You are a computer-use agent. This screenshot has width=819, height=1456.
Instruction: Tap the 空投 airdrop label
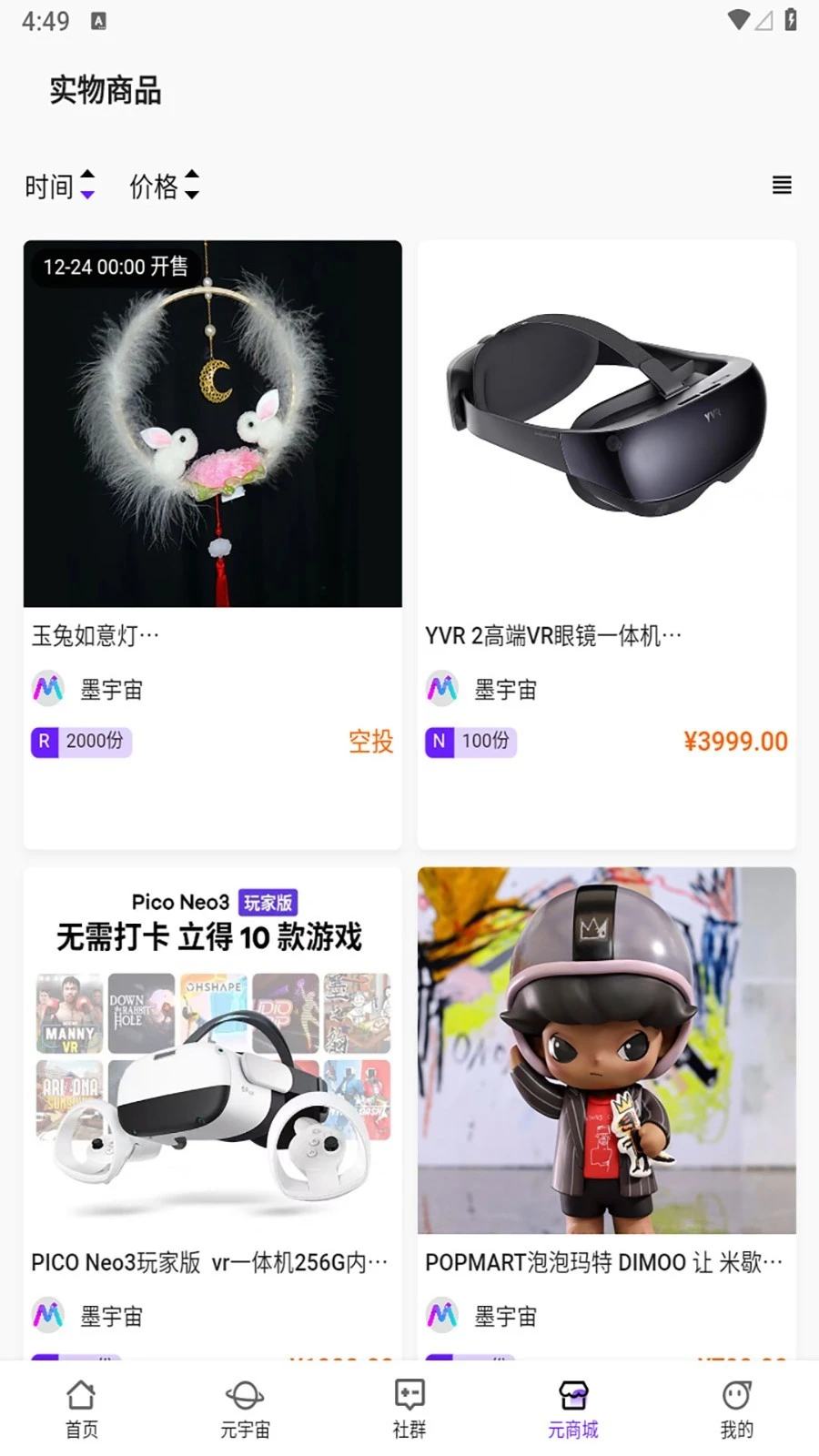click(370, 742)
